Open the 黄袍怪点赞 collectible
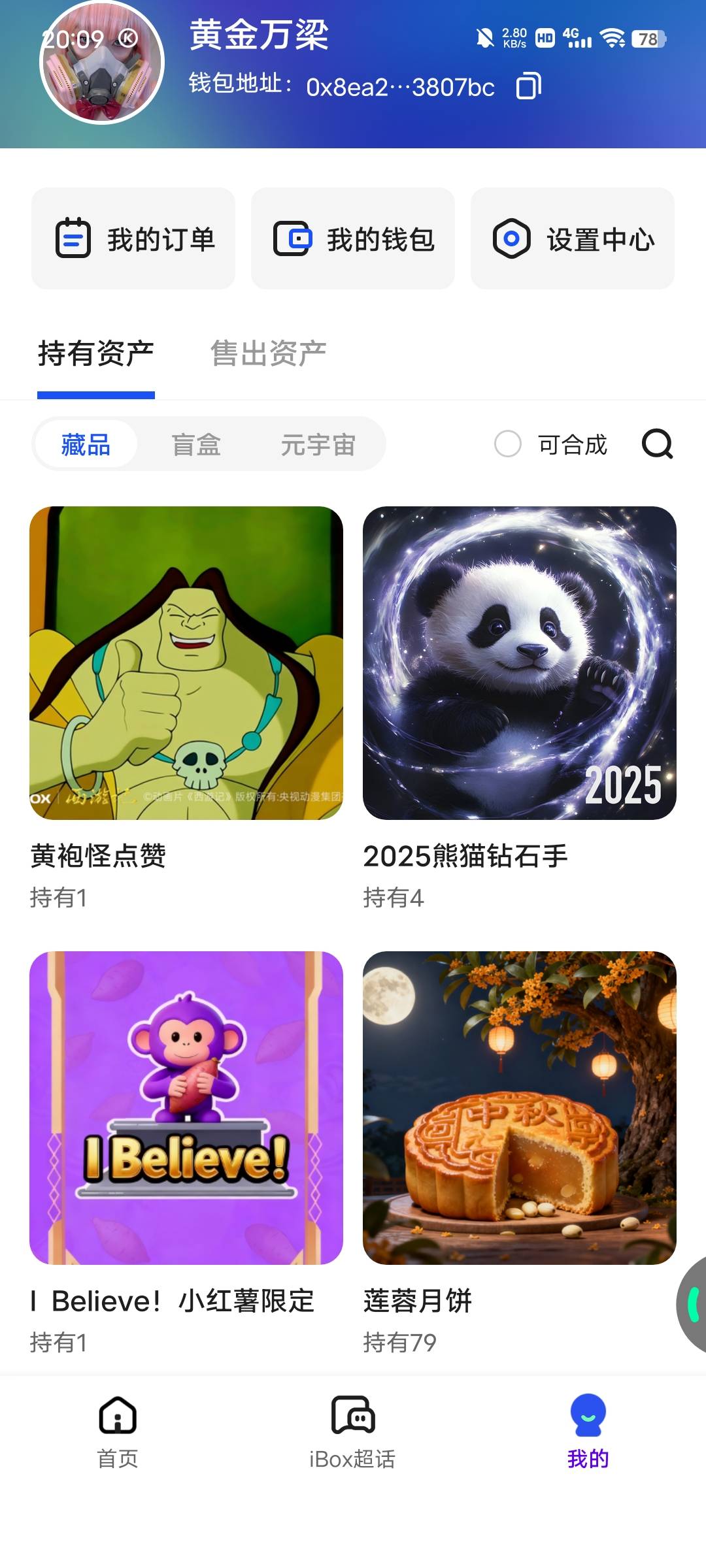This screenshot has width=706, height=1568. (186, 663)
